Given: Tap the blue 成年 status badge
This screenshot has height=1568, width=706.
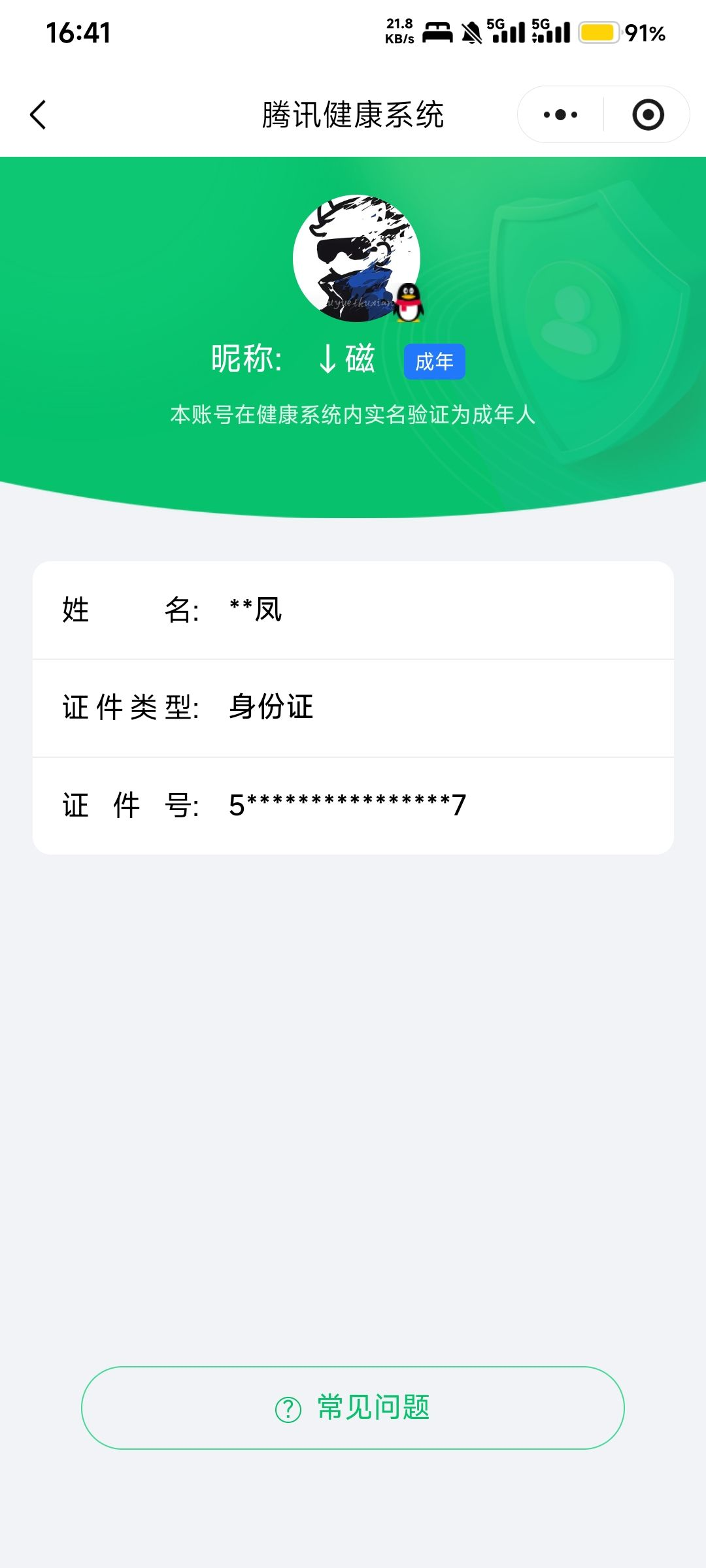Looking at the screenshot, I should pyautogui.click(x=434, y=361).
